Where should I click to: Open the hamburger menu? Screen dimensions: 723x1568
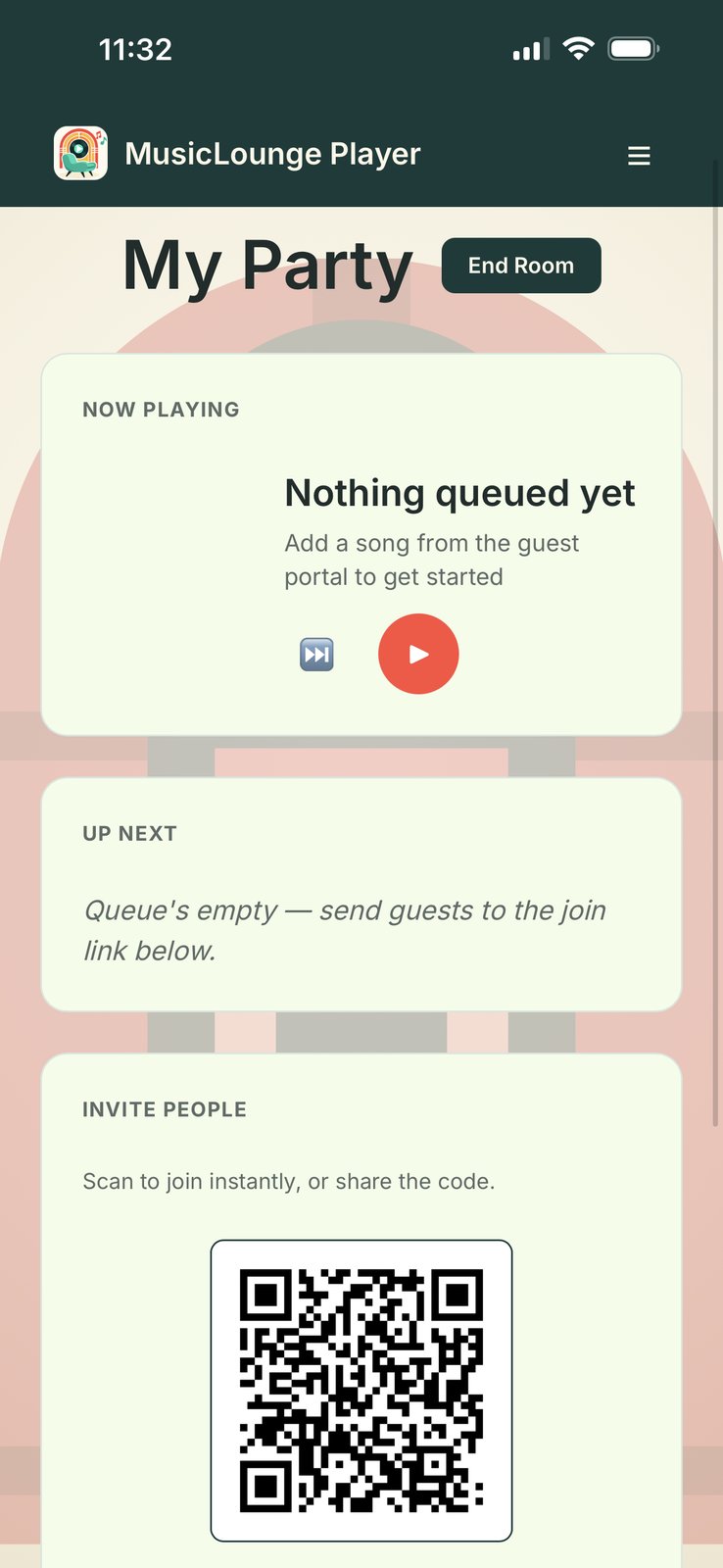point(639,156)
